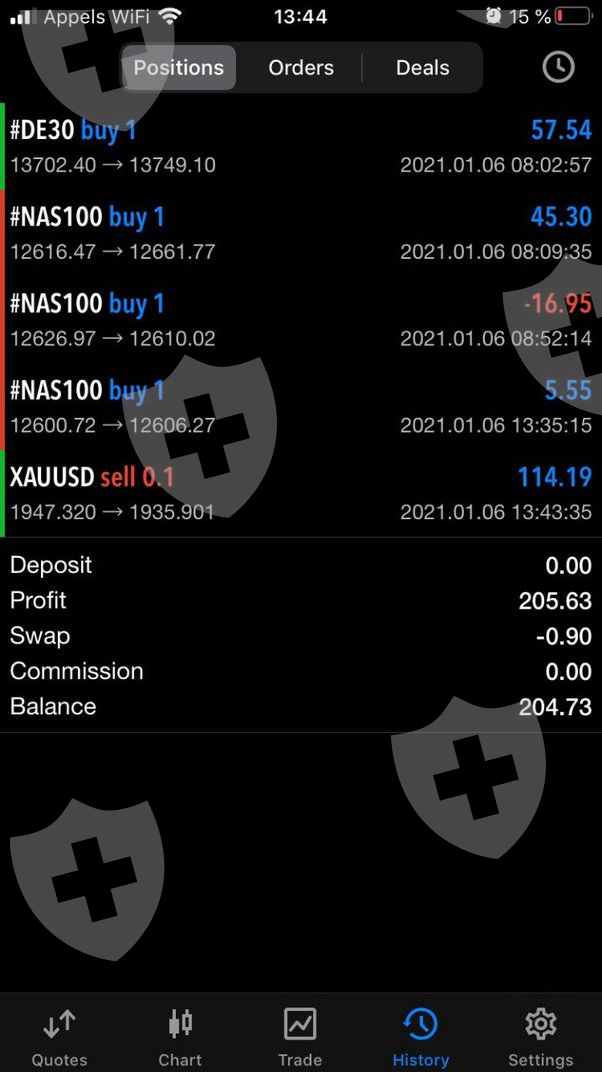The width and height of the screenshot is (602, 1072).
Task: Open the #NAS100 position with 5.55 profit
Action: 300,407
